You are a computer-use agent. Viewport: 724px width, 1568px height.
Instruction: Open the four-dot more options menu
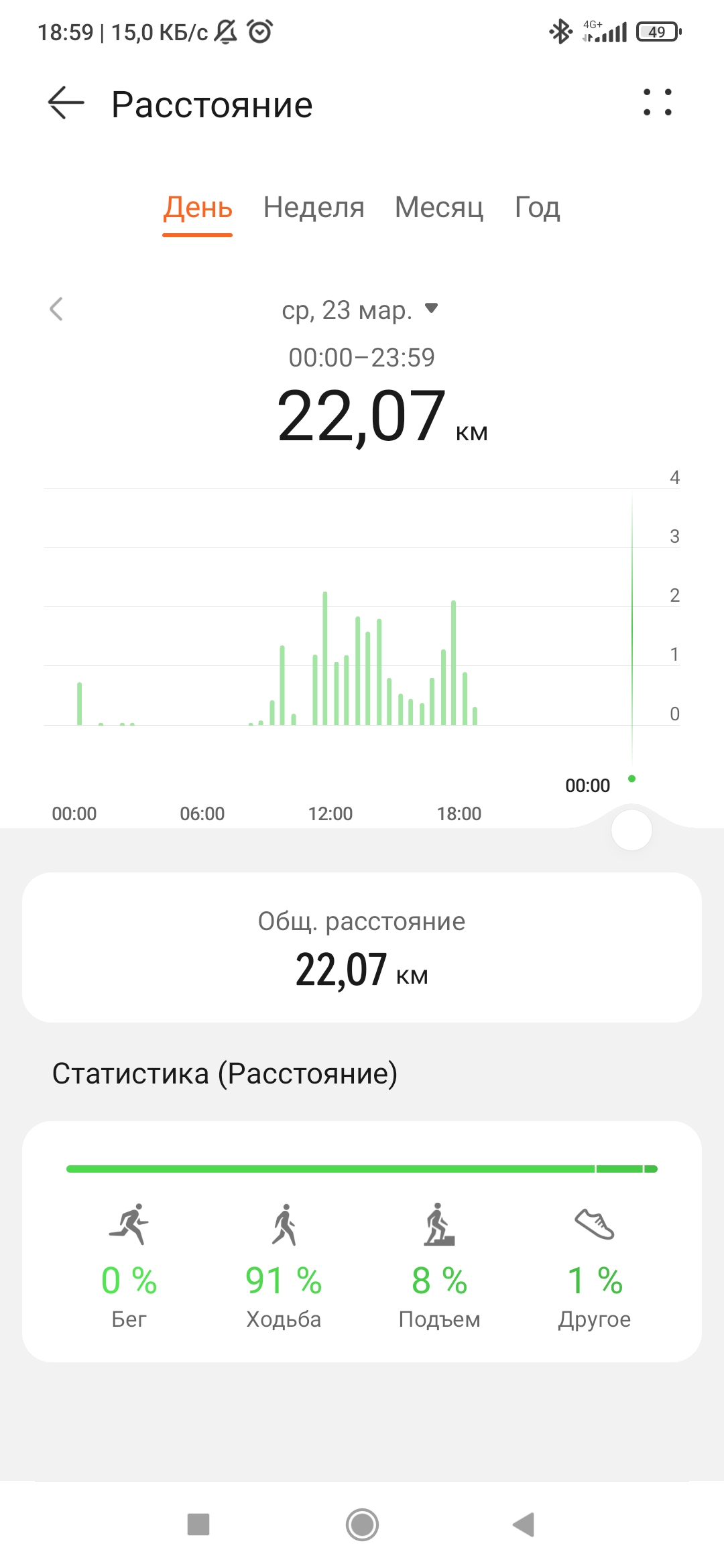[x=657, y=103]
